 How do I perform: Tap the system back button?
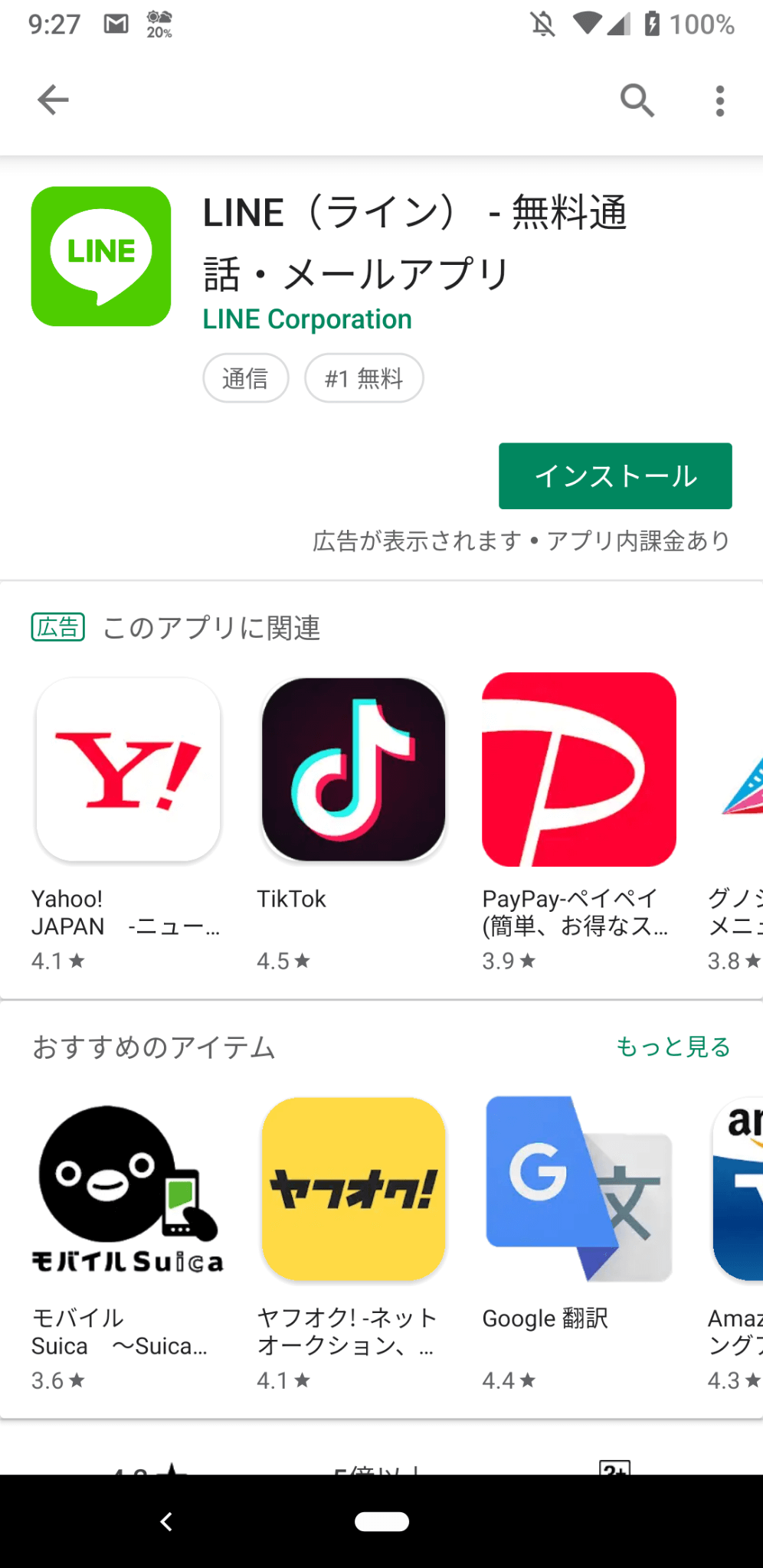click(x=166, y=1521)
